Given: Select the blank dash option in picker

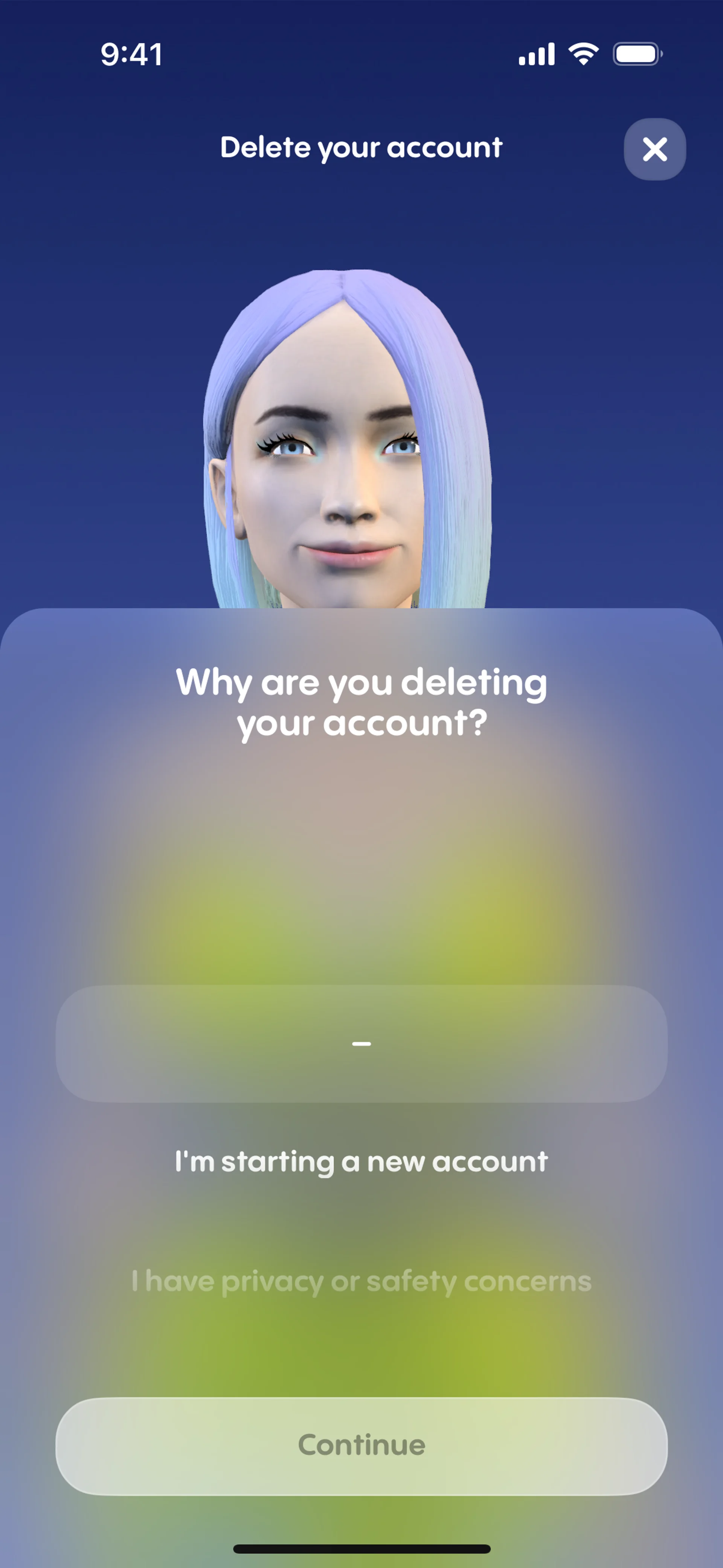Looking at the screenshot, I should click(361, 1043).
